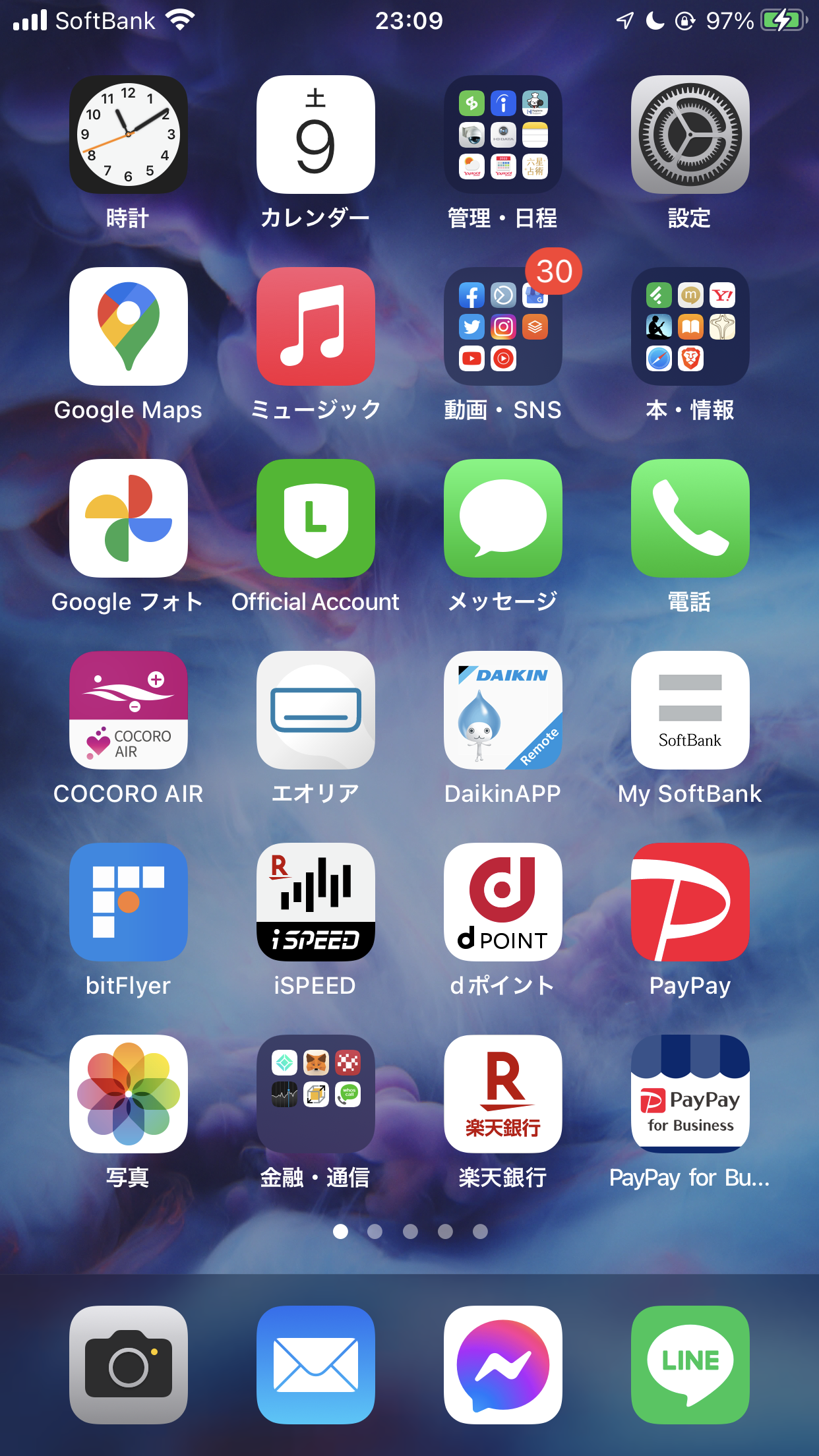This screenshot has height=1456, width=819.
Task: Open My SoftBank
Action: (690, 710)
